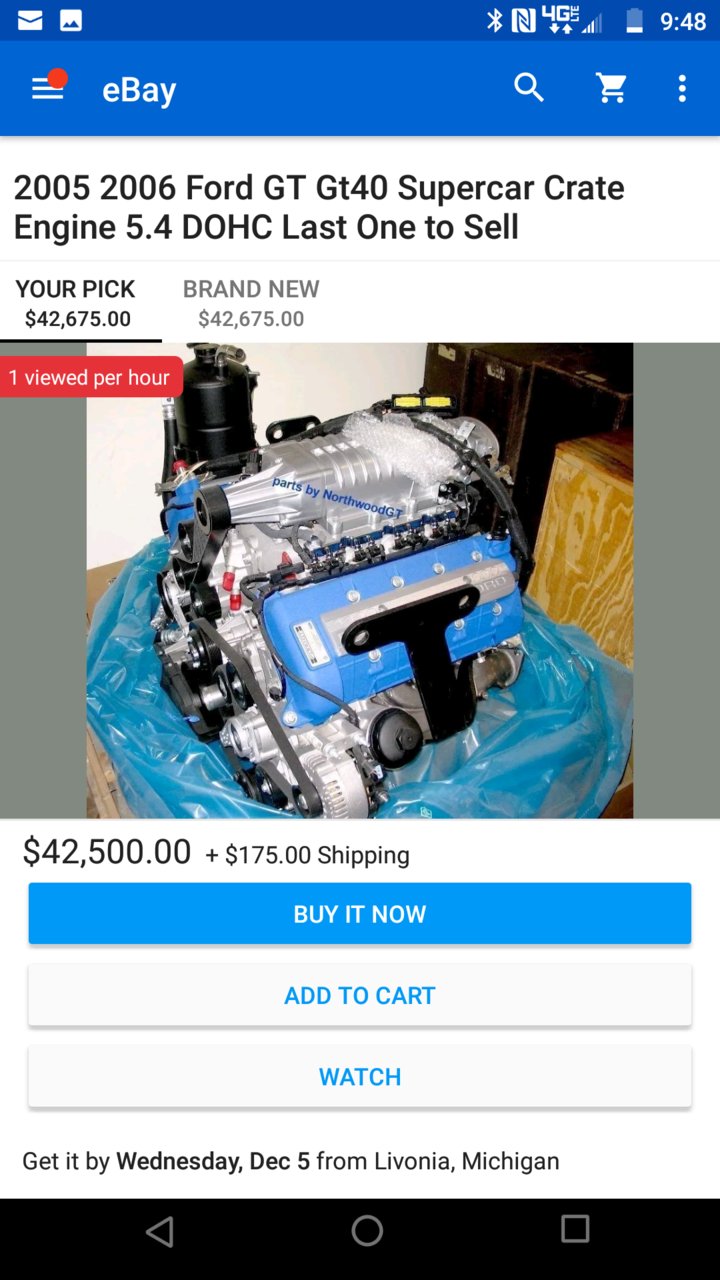Tap Buy It Now
Viewport: 720px width, 1280px height.
pos(360,914)
